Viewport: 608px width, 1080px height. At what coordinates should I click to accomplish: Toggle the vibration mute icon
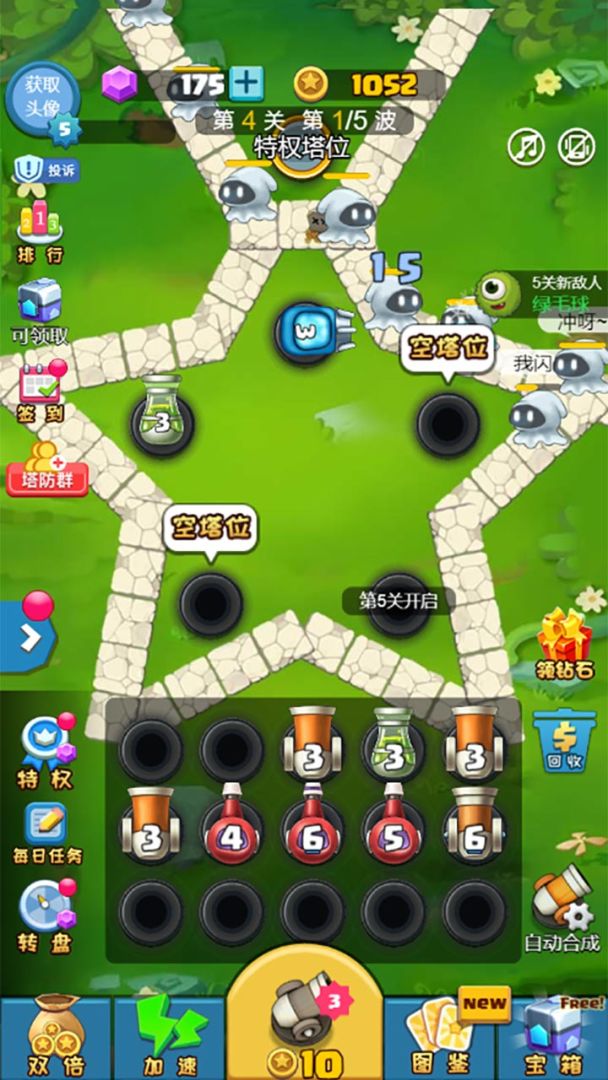(x=576, y=147)
